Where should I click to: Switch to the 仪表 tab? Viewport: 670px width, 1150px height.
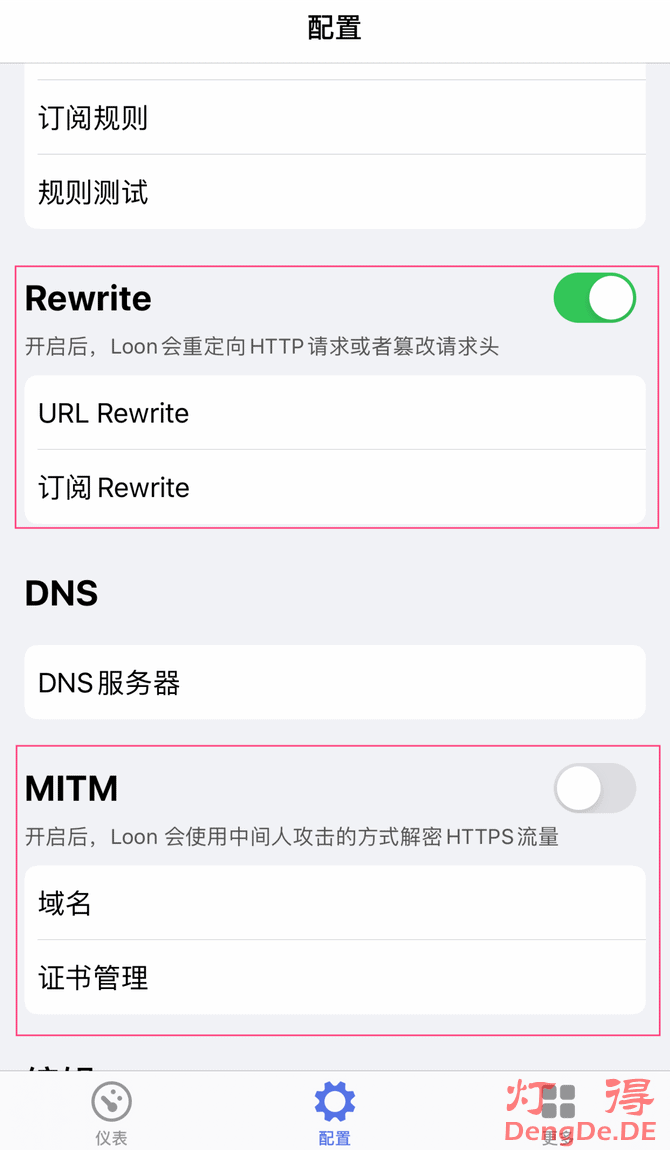tap(111, 1113)
